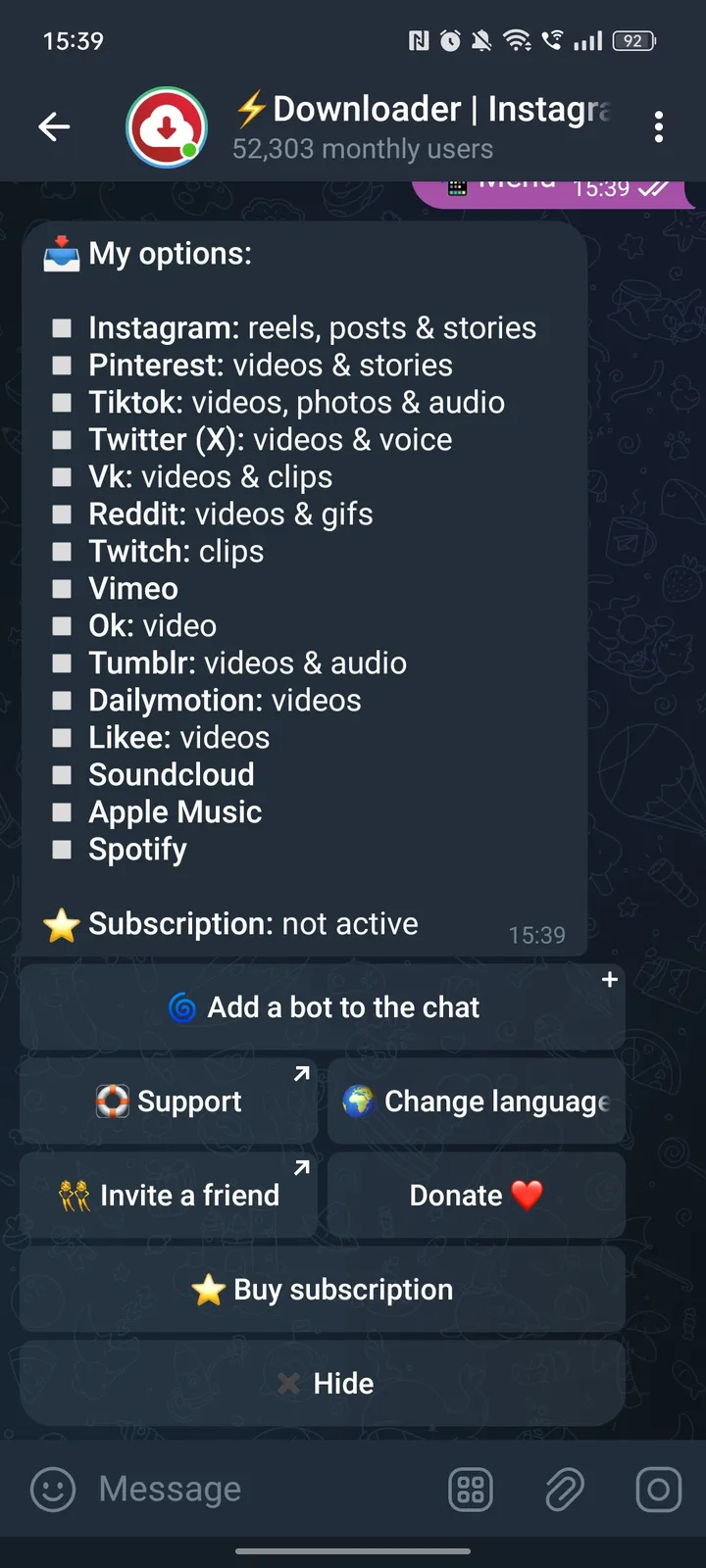Open the three-dot overflow menu
Viewport: 706px width, 1568px height.
[x=659, y=126]
